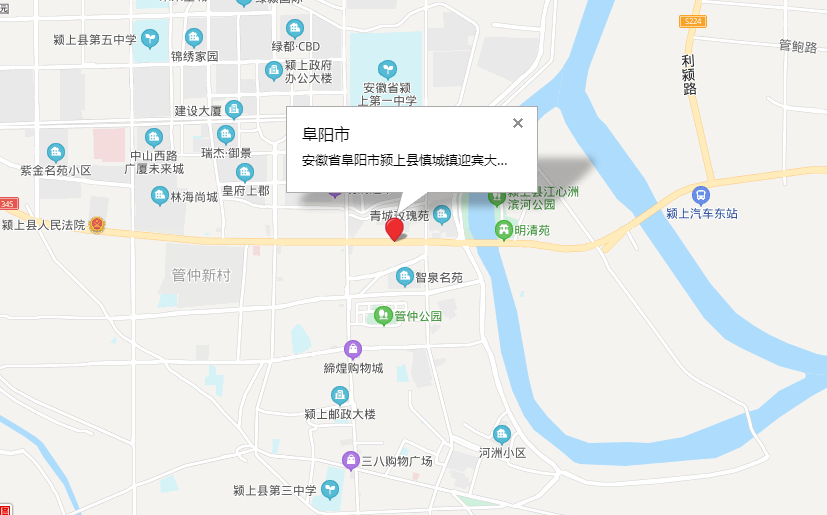Select 三八购物广场 shopping marker

tap(350, 460)
